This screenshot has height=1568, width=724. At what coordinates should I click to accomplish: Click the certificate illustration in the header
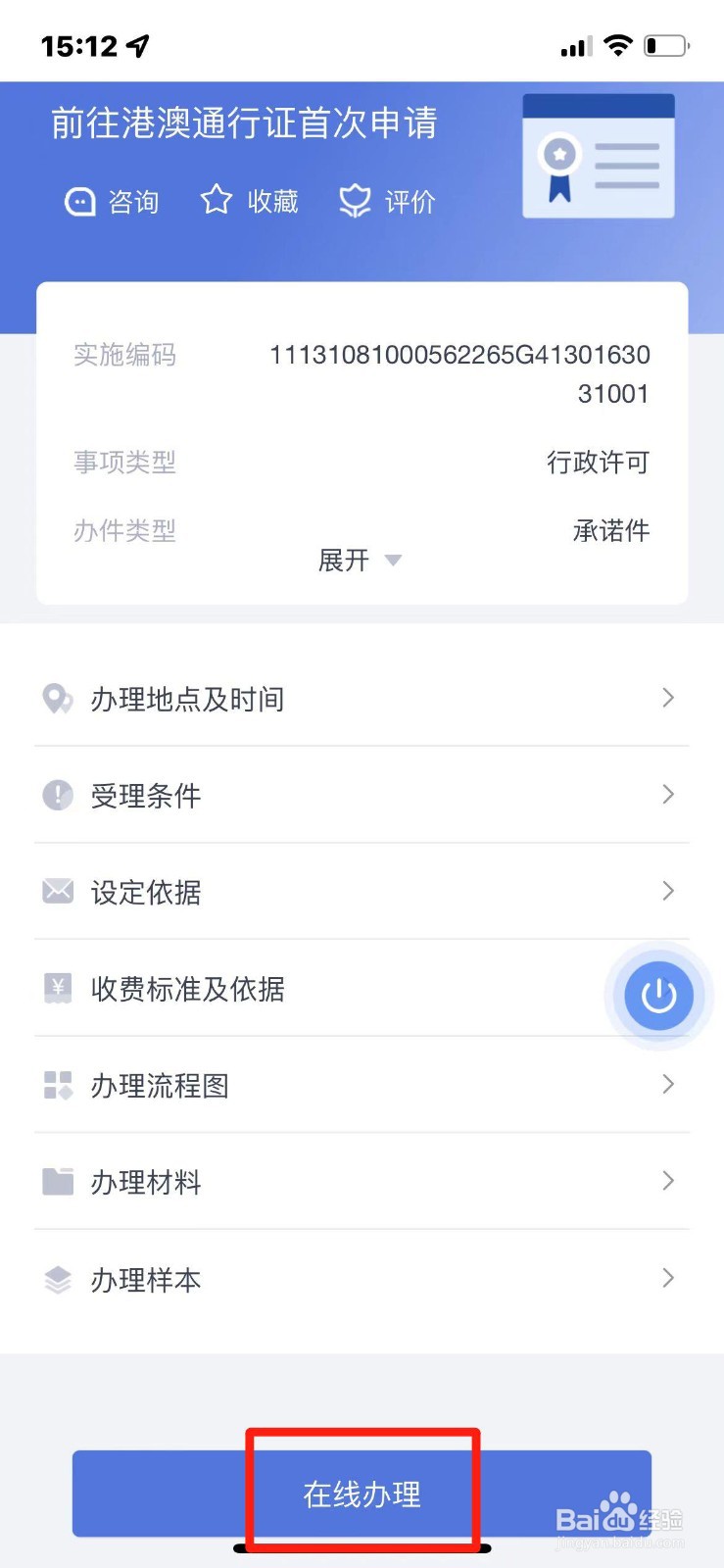pos(598,155)
